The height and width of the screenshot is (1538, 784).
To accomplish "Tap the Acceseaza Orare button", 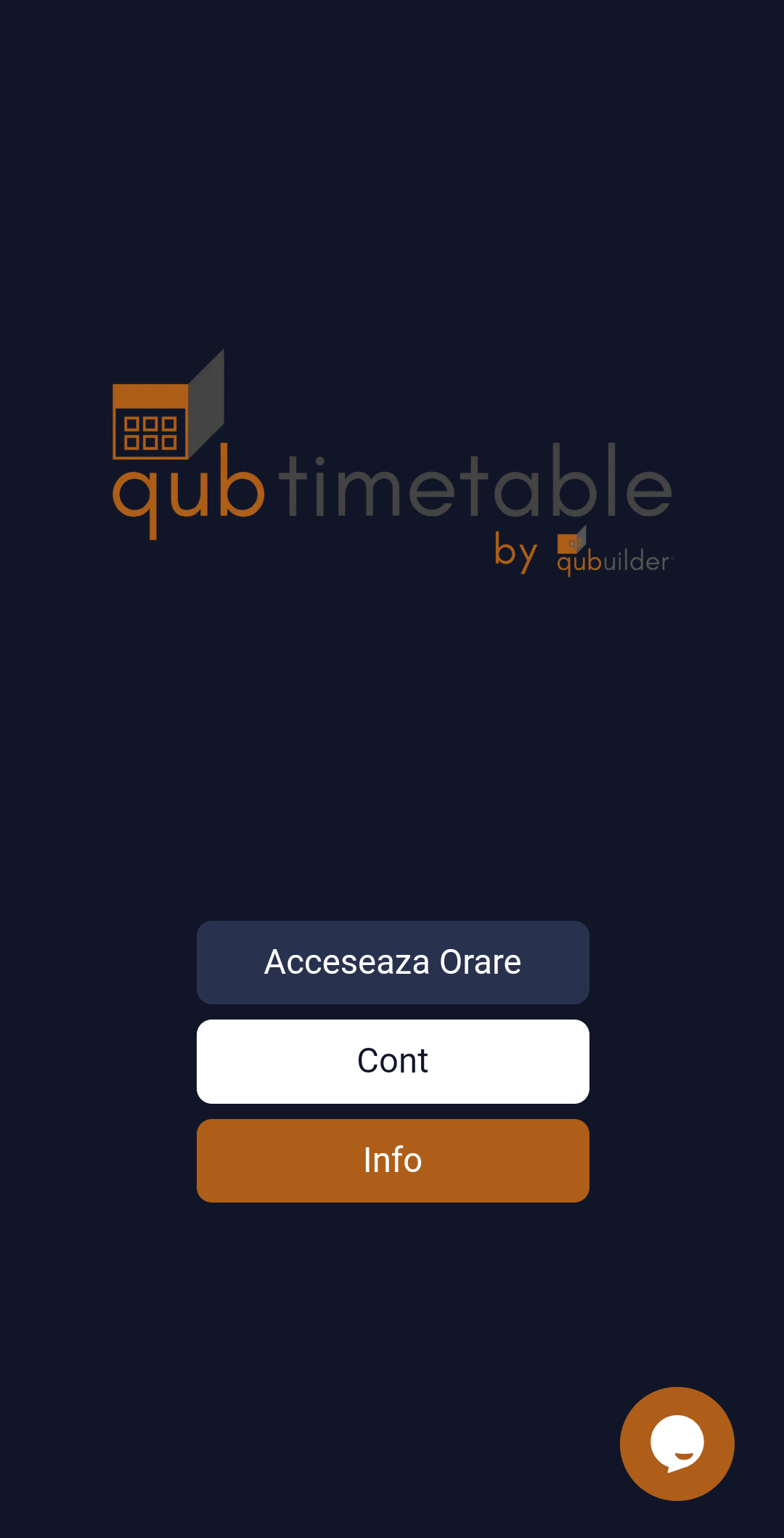I will click(x=393, y=962).
